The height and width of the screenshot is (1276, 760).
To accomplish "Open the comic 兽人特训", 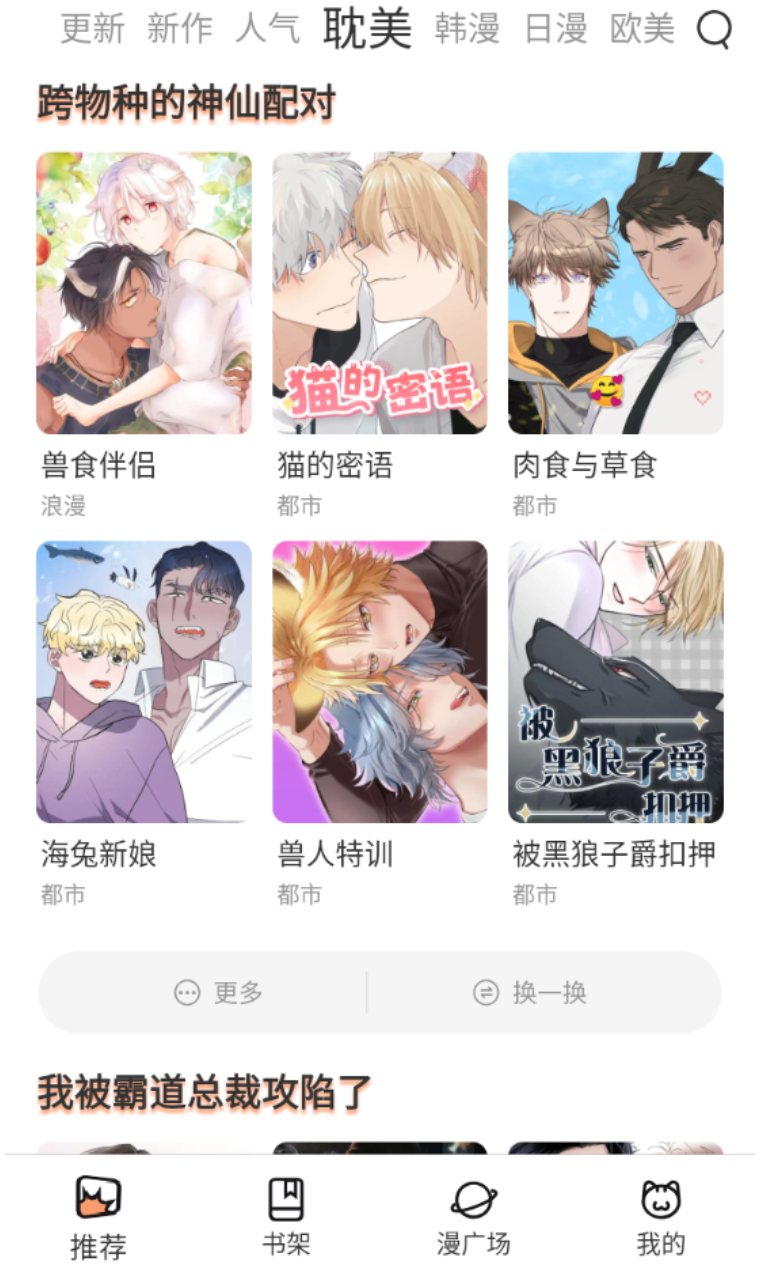I will [380, 682].
